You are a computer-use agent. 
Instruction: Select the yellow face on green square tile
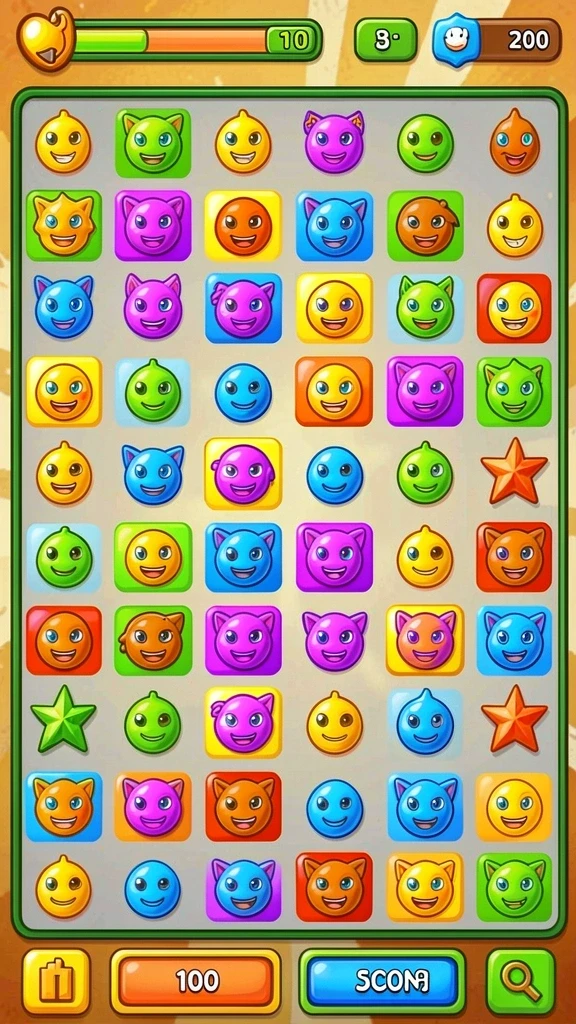153,556
